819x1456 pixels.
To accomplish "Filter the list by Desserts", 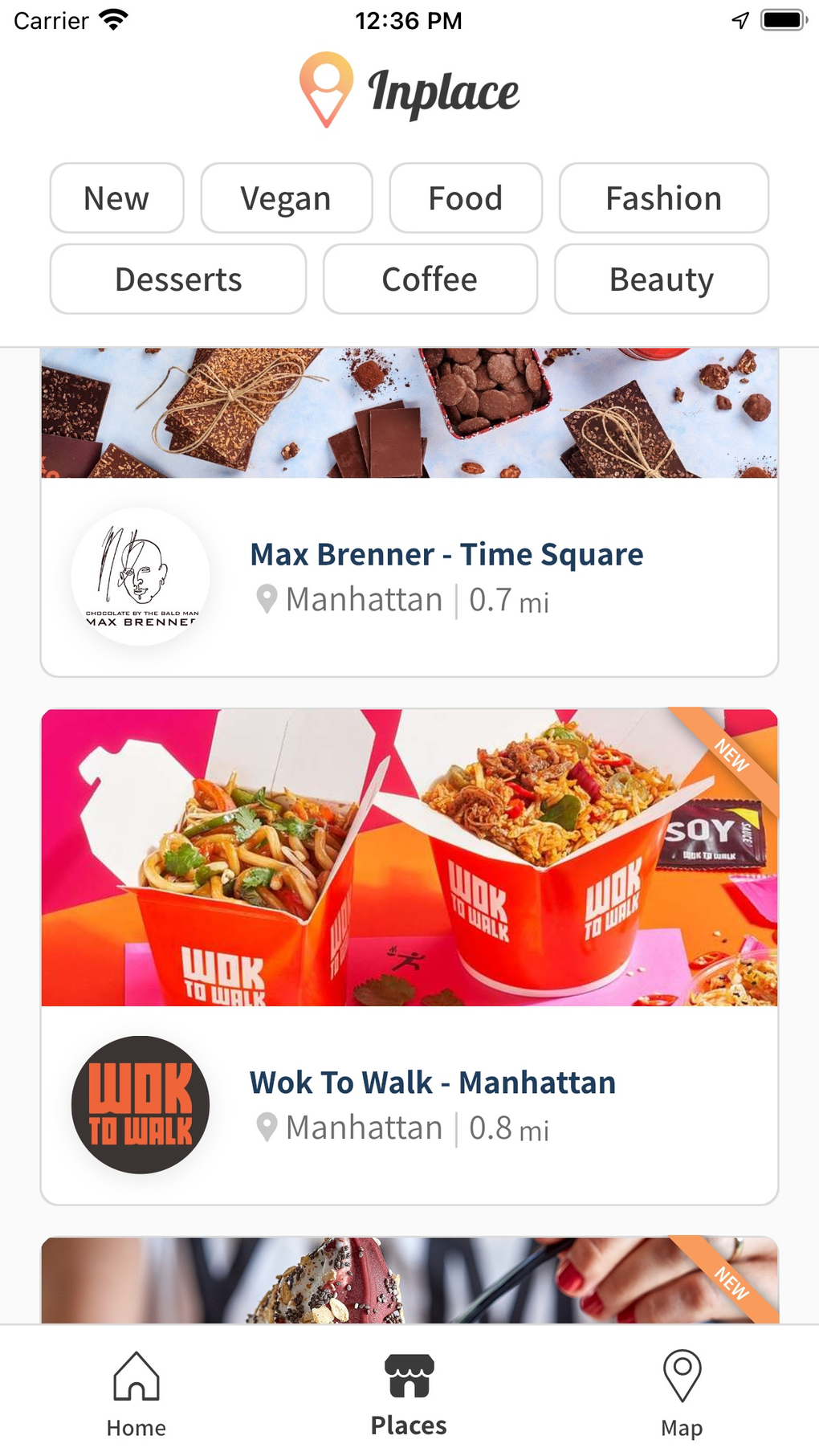I will click(x=177, y=279).
